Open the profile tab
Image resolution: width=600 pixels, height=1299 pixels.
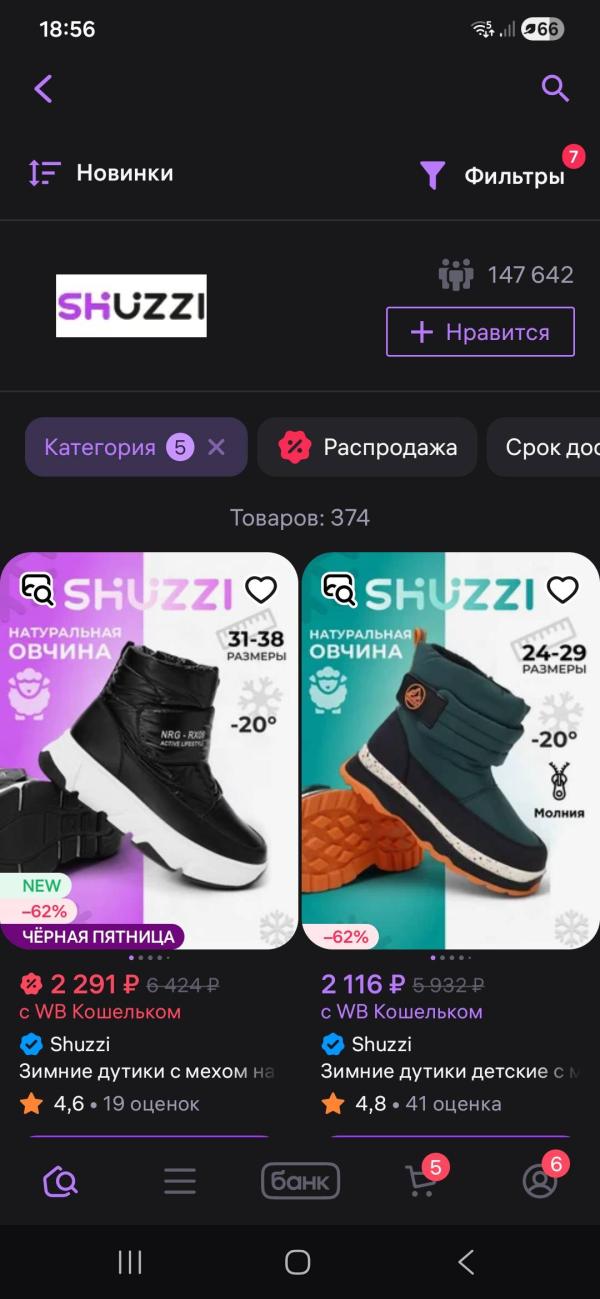pos(540,1181)
